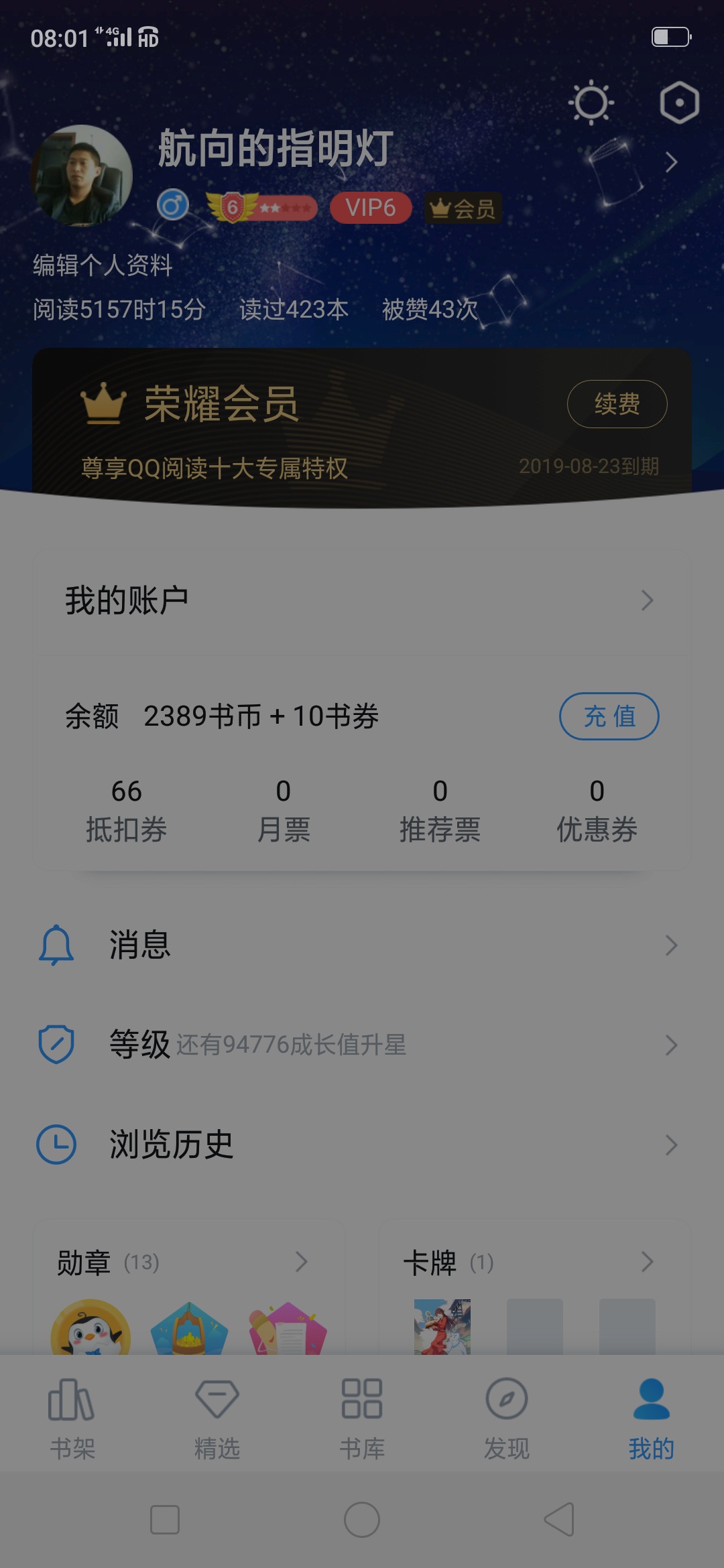The width and height of the screenshot is (724, 1568).
Task: View the 优惠券 coupons
Action: 597,811
